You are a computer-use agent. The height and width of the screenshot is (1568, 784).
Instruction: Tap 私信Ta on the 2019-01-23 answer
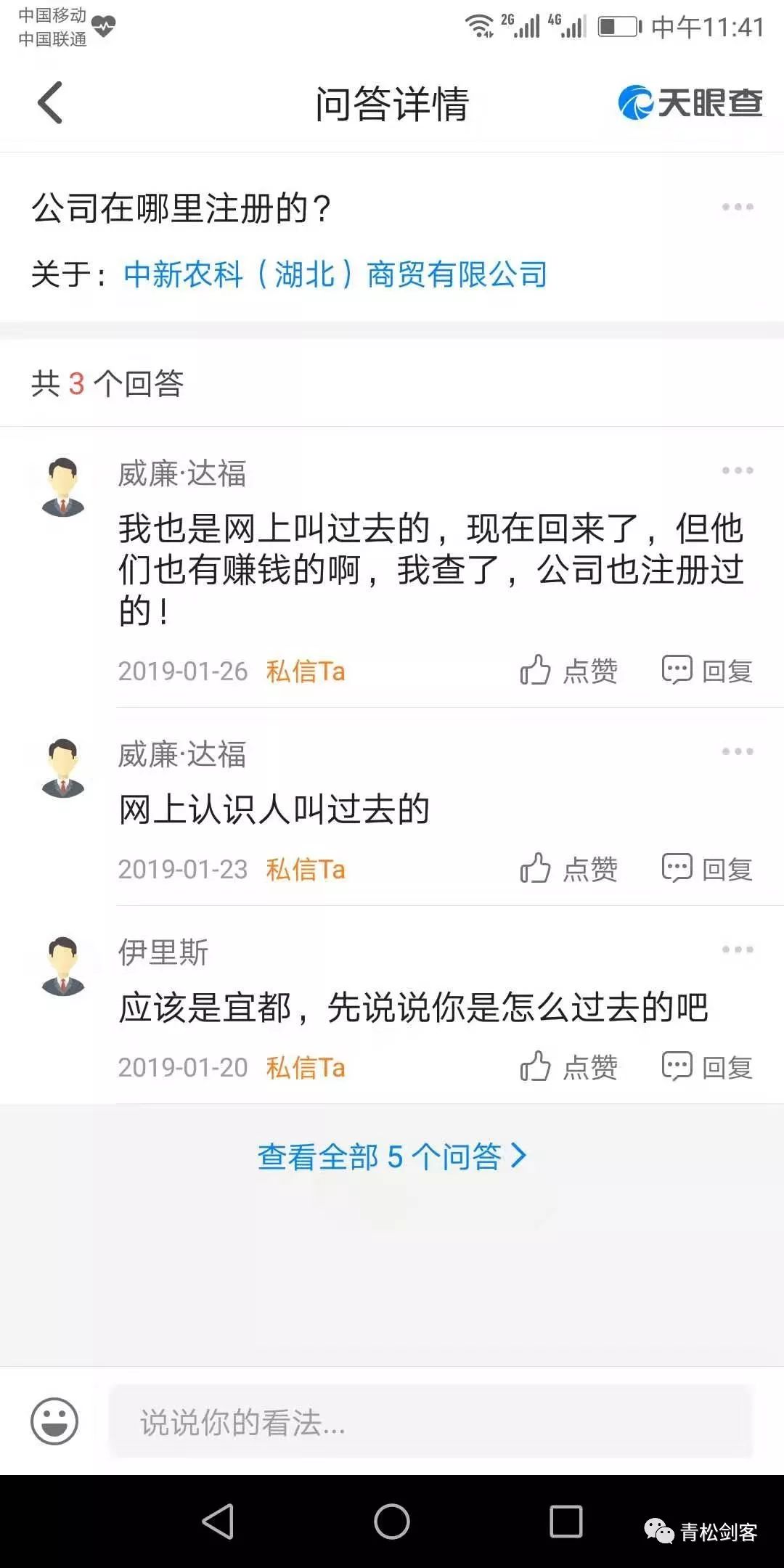point(306,870)
